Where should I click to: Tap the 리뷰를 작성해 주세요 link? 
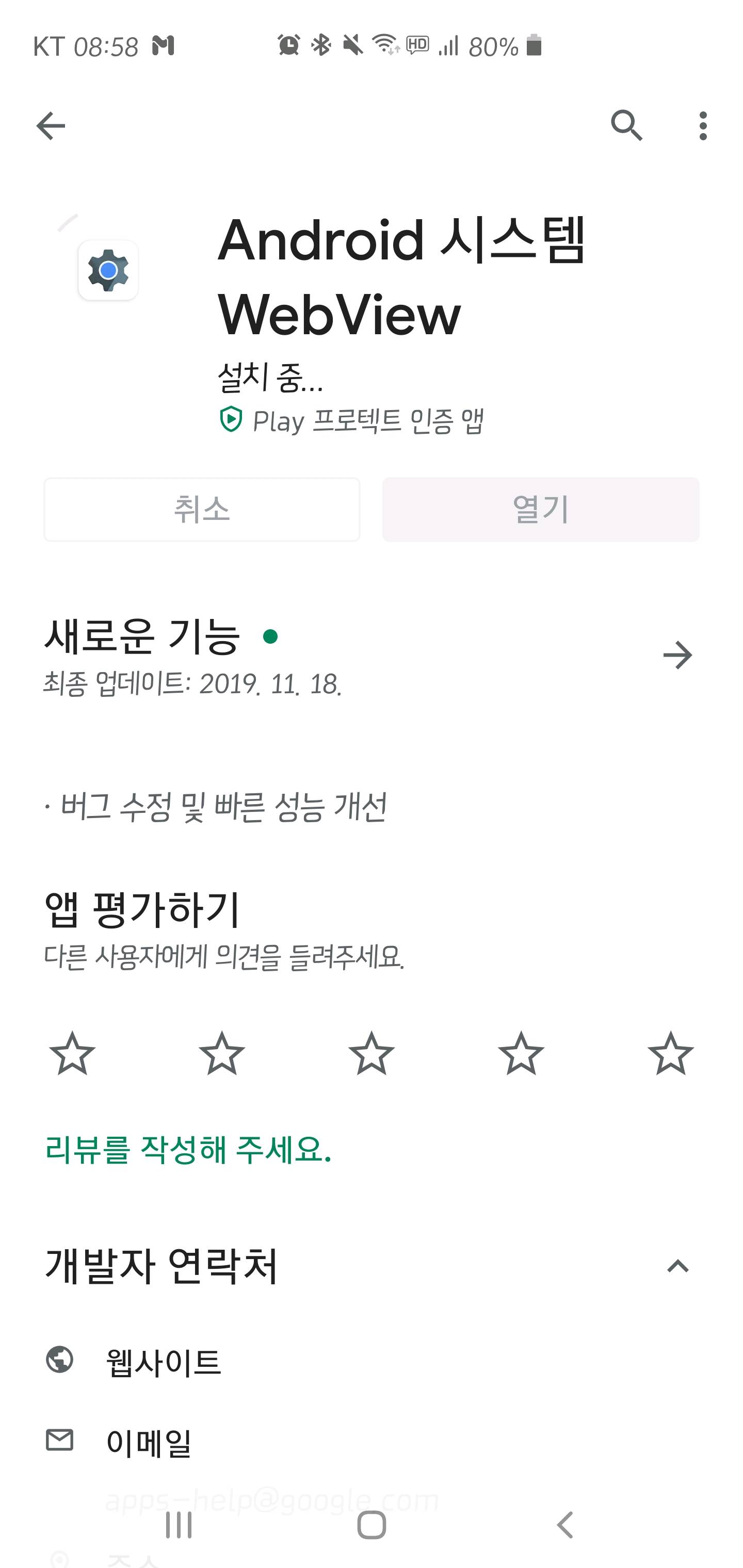click(188, 1150)
